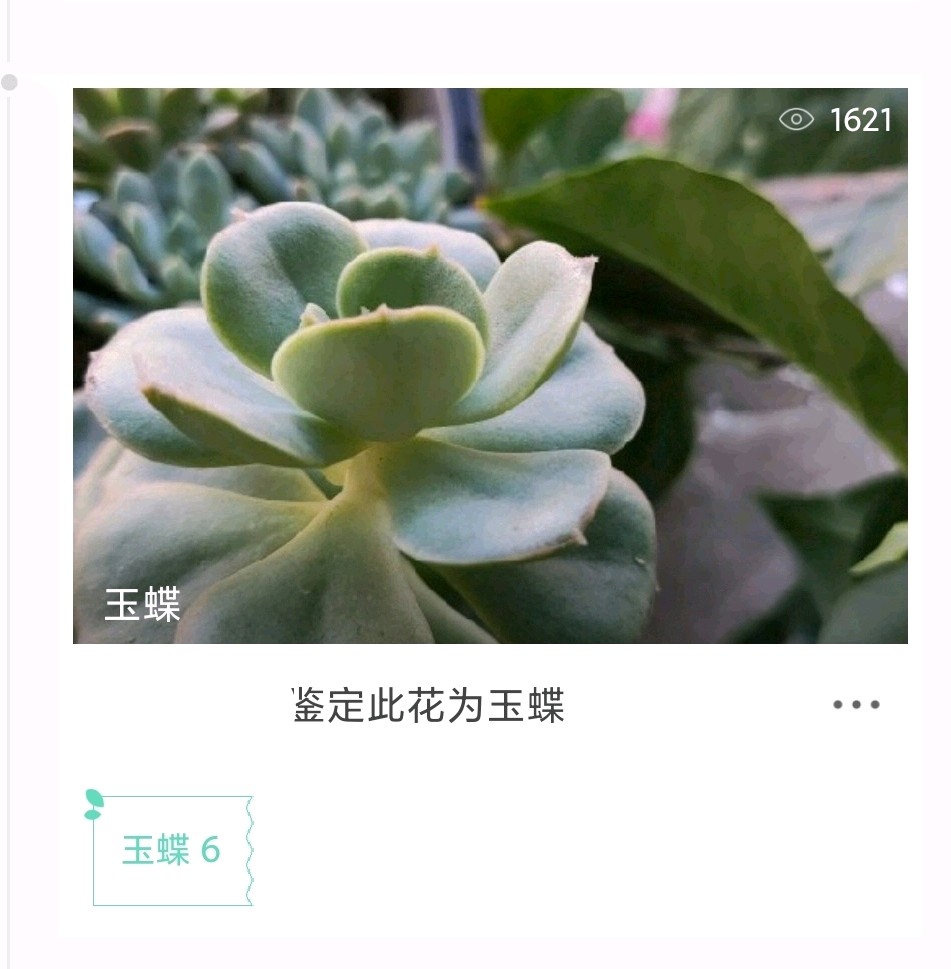Select the 玉蝶 6 tag
This screenshot has width=951, height=969.
click(x=172, y=850)
